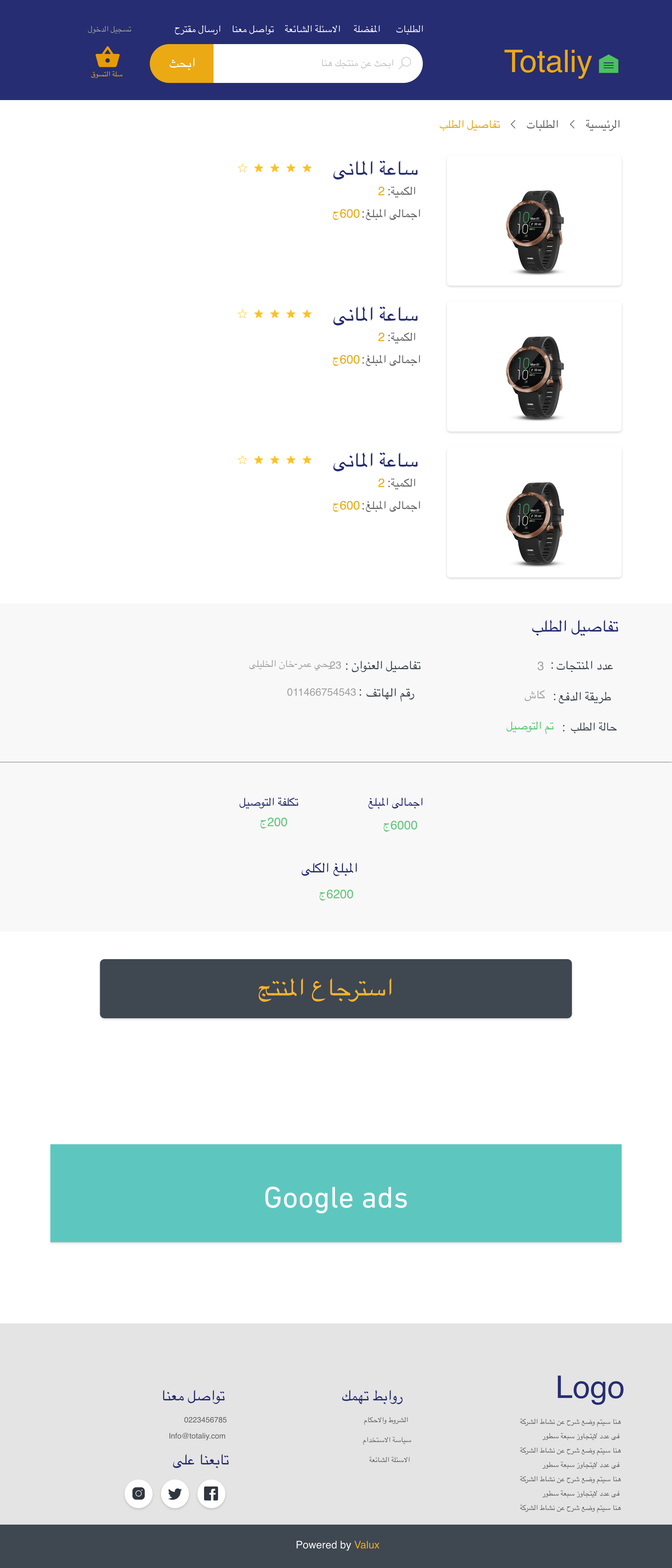Go back to الطلبات in breadcrumb

[x=542, y=124]
